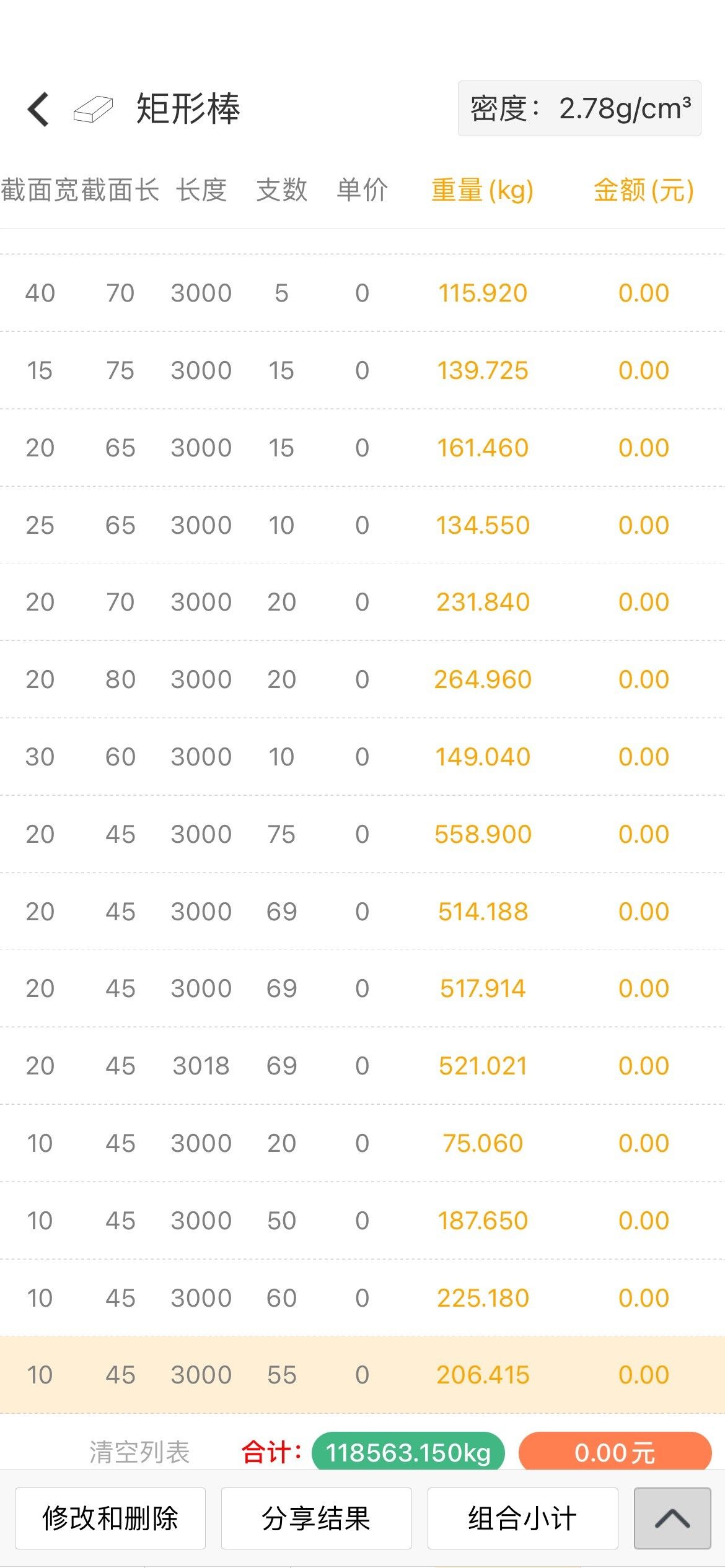This screenshot has height=1568, width=725.
Task: Select the row with weight 115.920
Action: coord(362,293)
